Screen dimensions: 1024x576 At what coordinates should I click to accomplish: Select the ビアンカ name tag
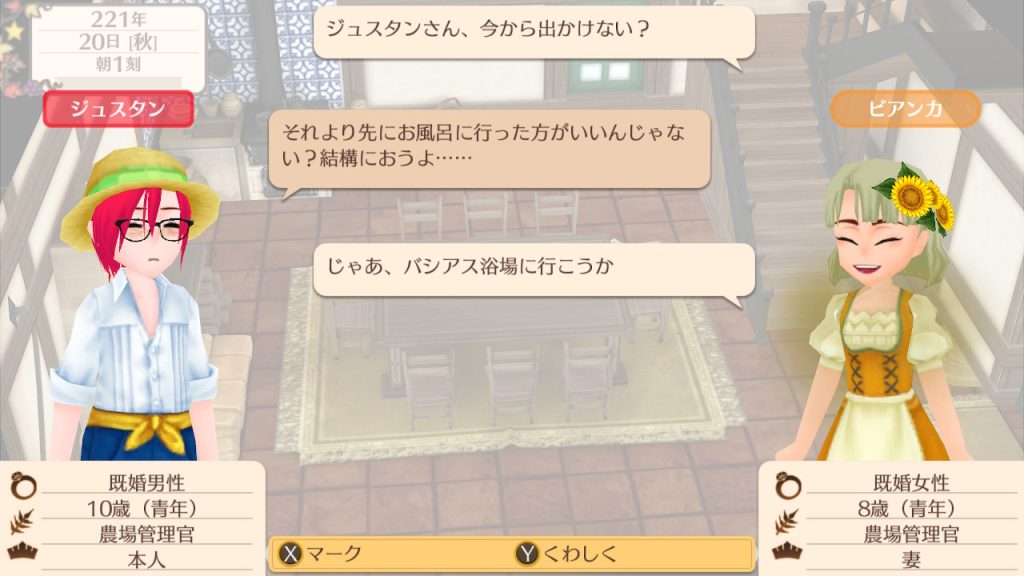coord(903,109)
